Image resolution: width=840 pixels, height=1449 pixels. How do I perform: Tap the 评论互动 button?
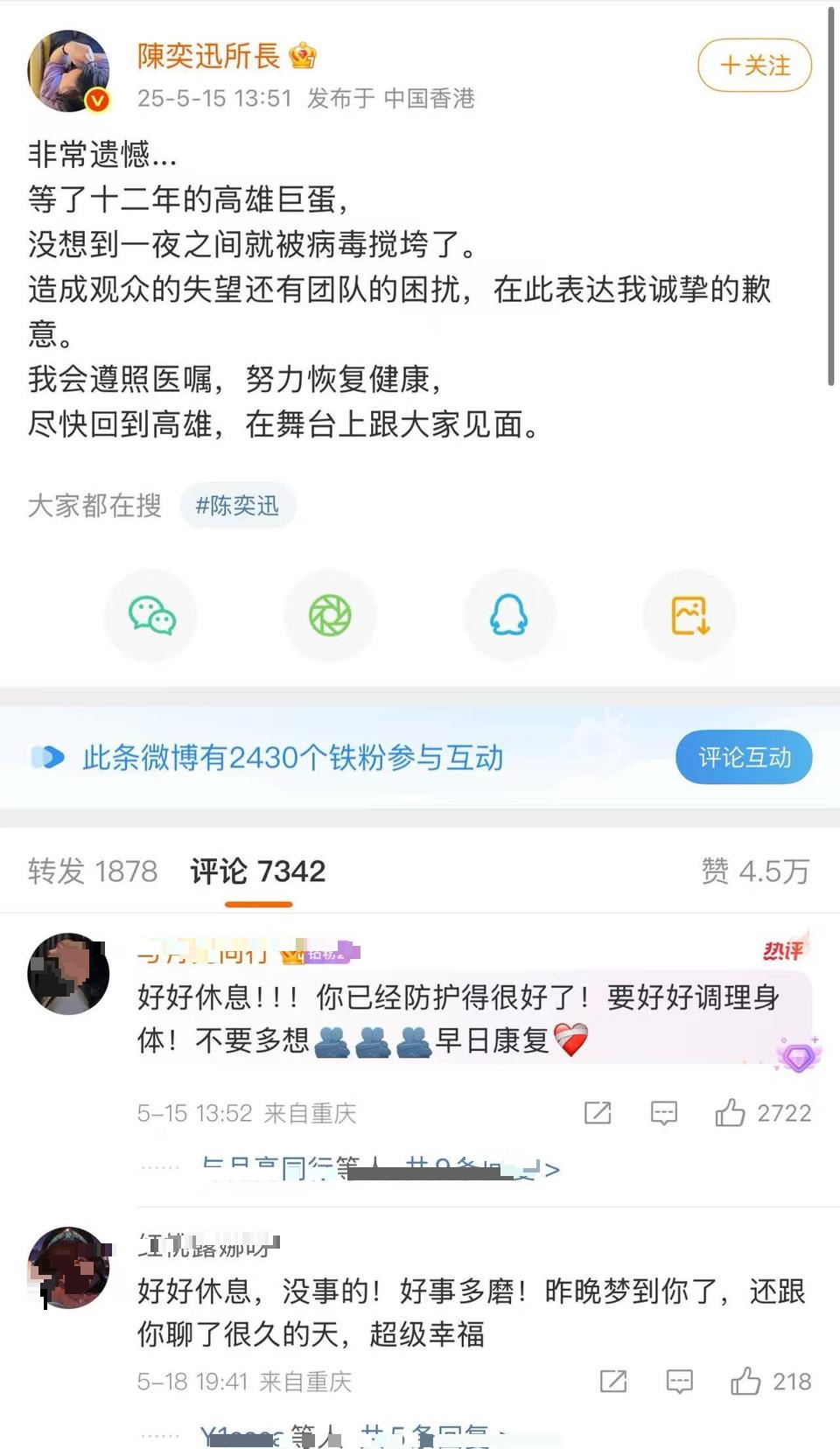pyautogui.click(x=744, y=757)
